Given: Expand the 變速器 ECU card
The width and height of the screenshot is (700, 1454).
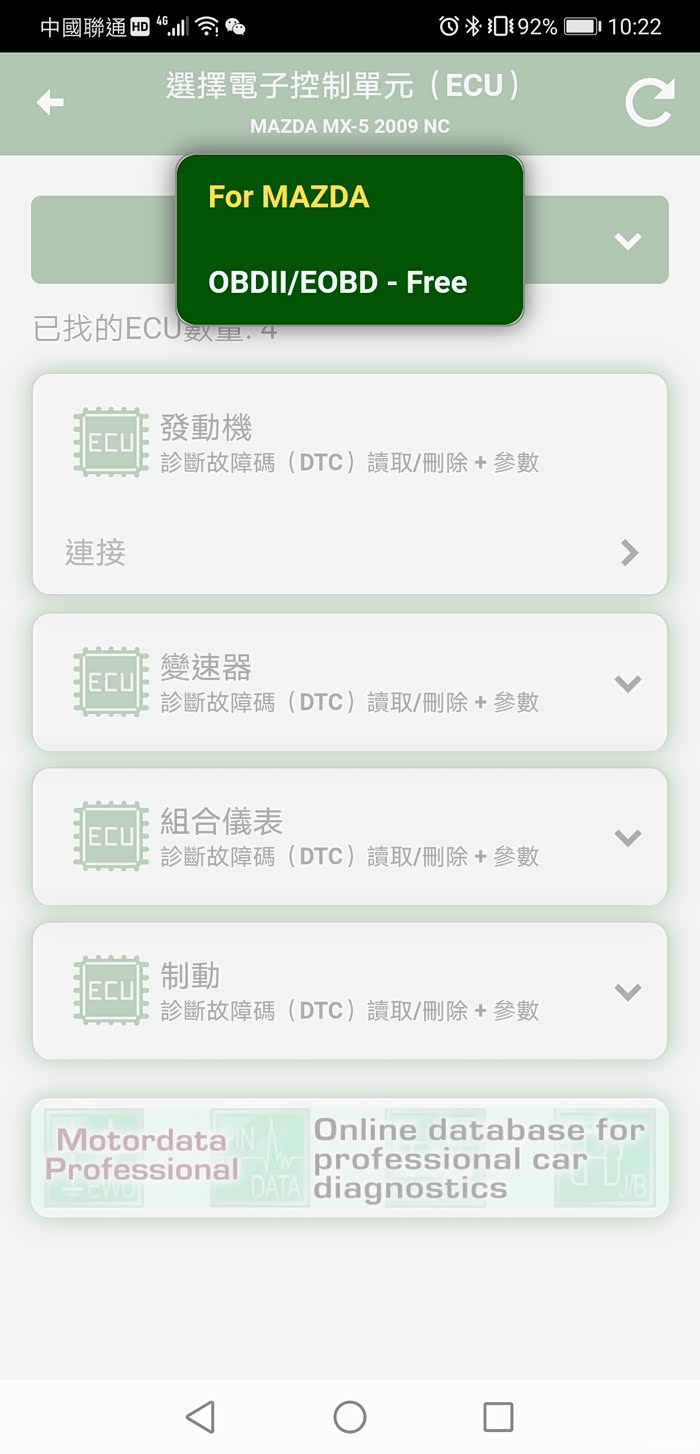Looking at the screenshot, I should [627, 684].
